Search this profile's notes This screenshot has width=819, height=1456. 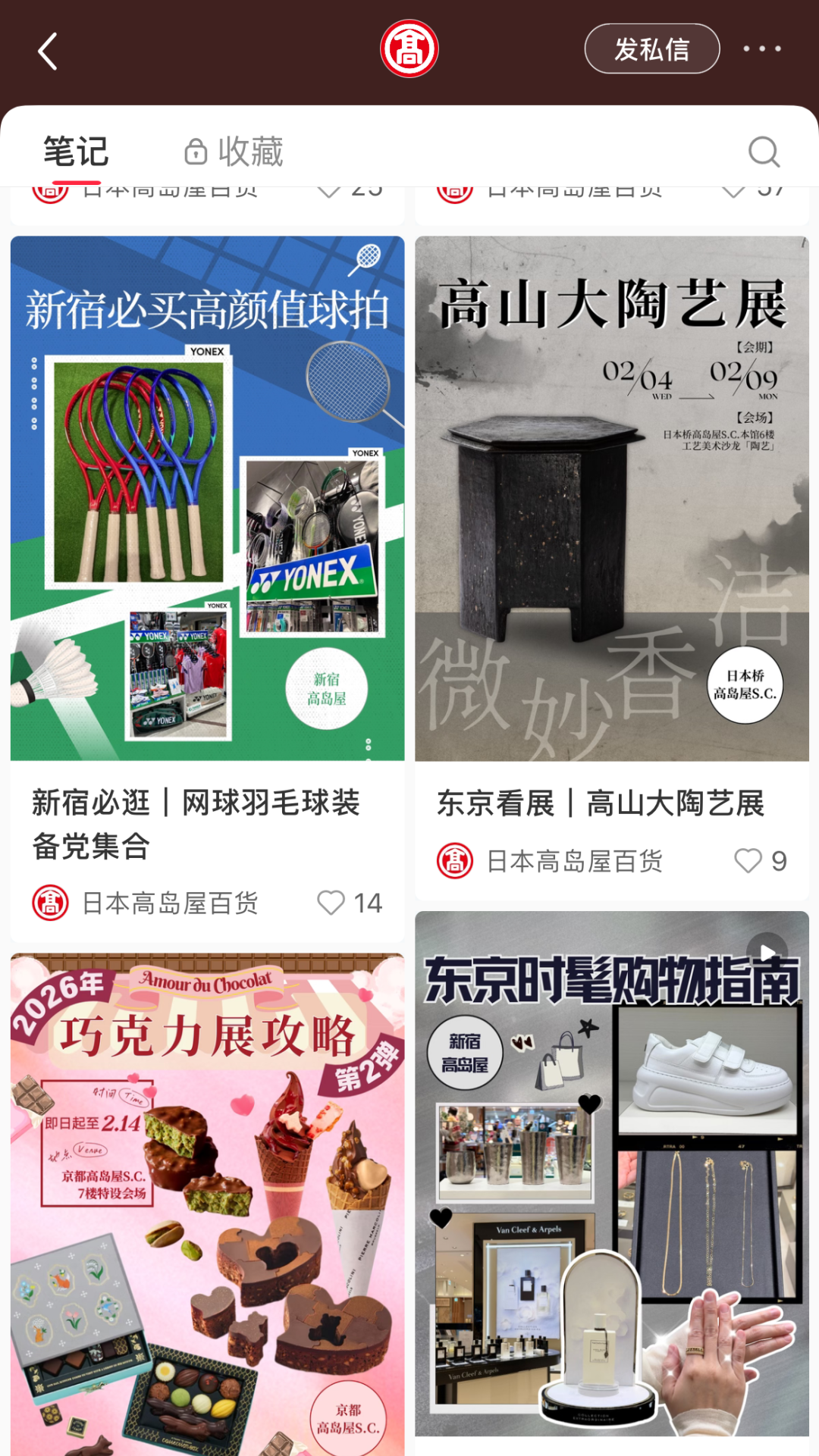coord(763,152)
